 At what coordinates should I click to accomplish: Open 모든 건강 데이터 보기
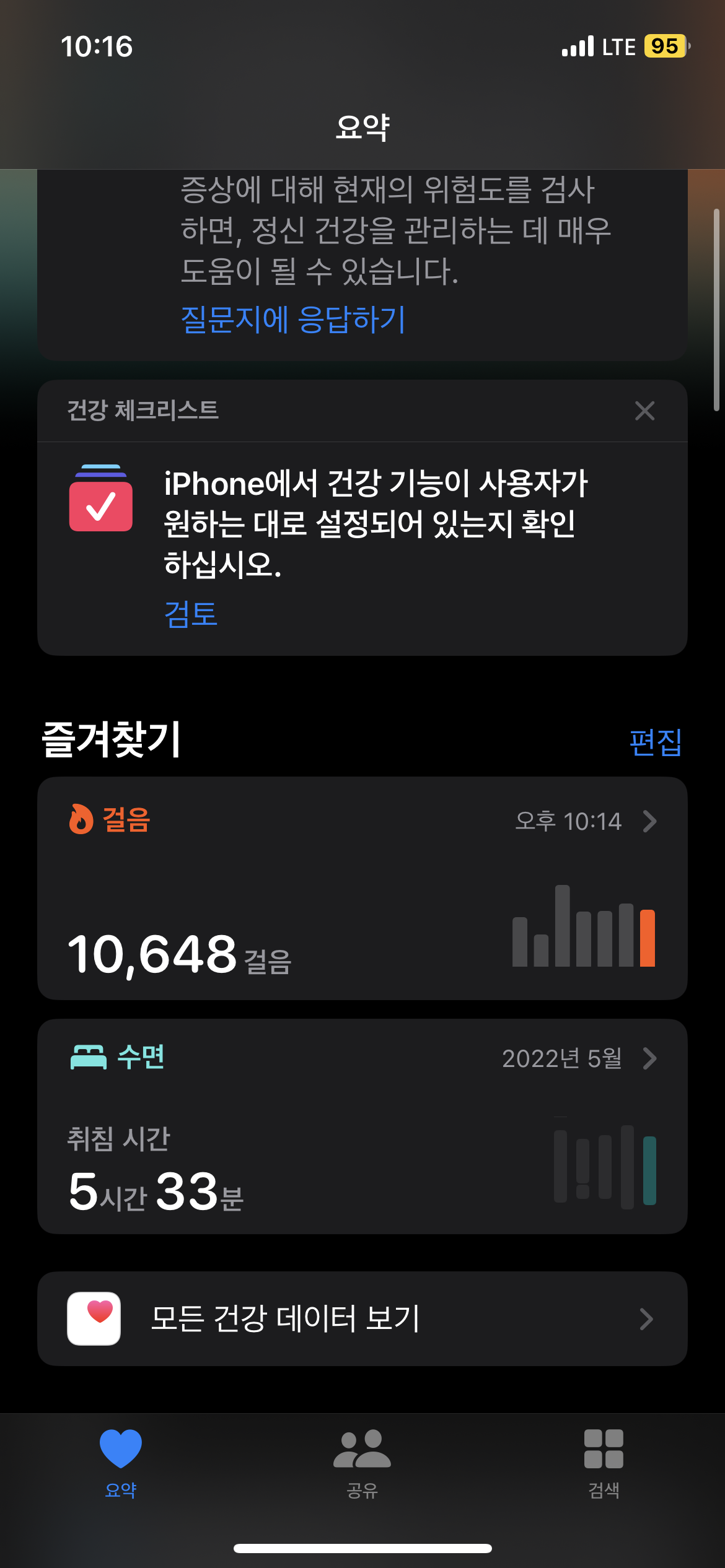[362, 1319]
